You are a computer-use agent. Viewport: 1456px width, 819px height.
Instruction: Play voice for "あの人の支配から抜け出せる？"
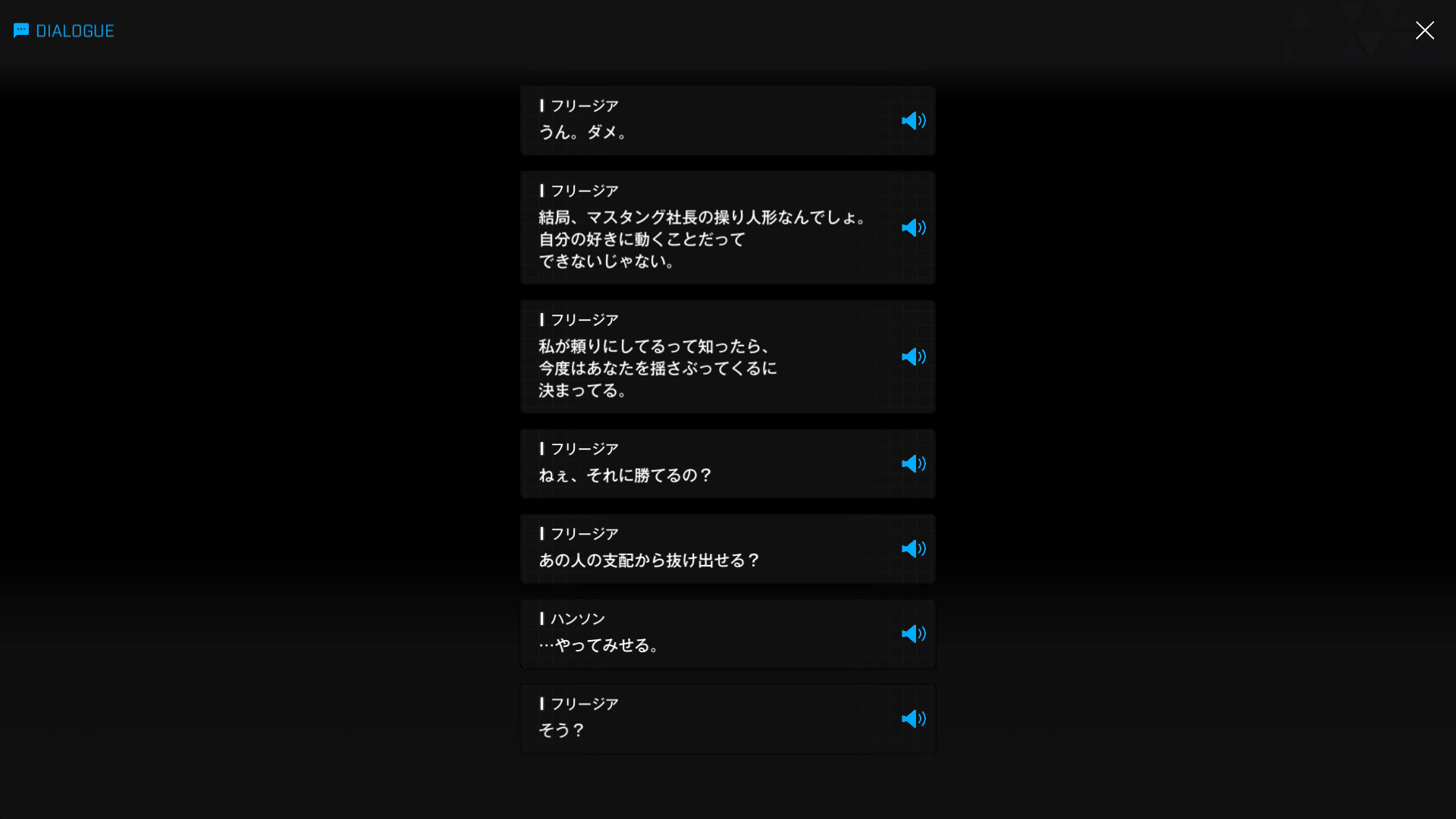click(x=913, y=549)
